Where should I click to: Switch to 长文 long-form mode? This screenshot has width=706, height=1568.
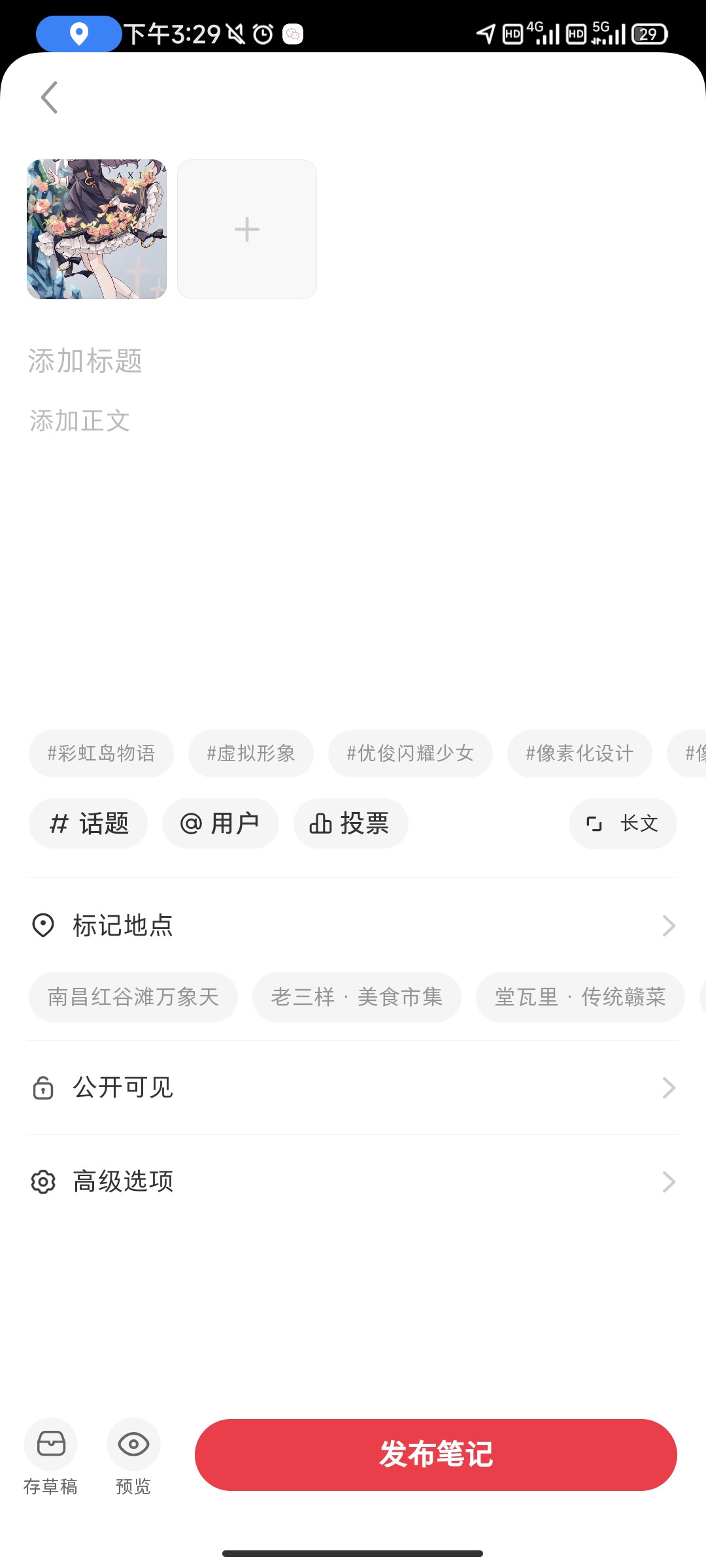pos(622,824)
